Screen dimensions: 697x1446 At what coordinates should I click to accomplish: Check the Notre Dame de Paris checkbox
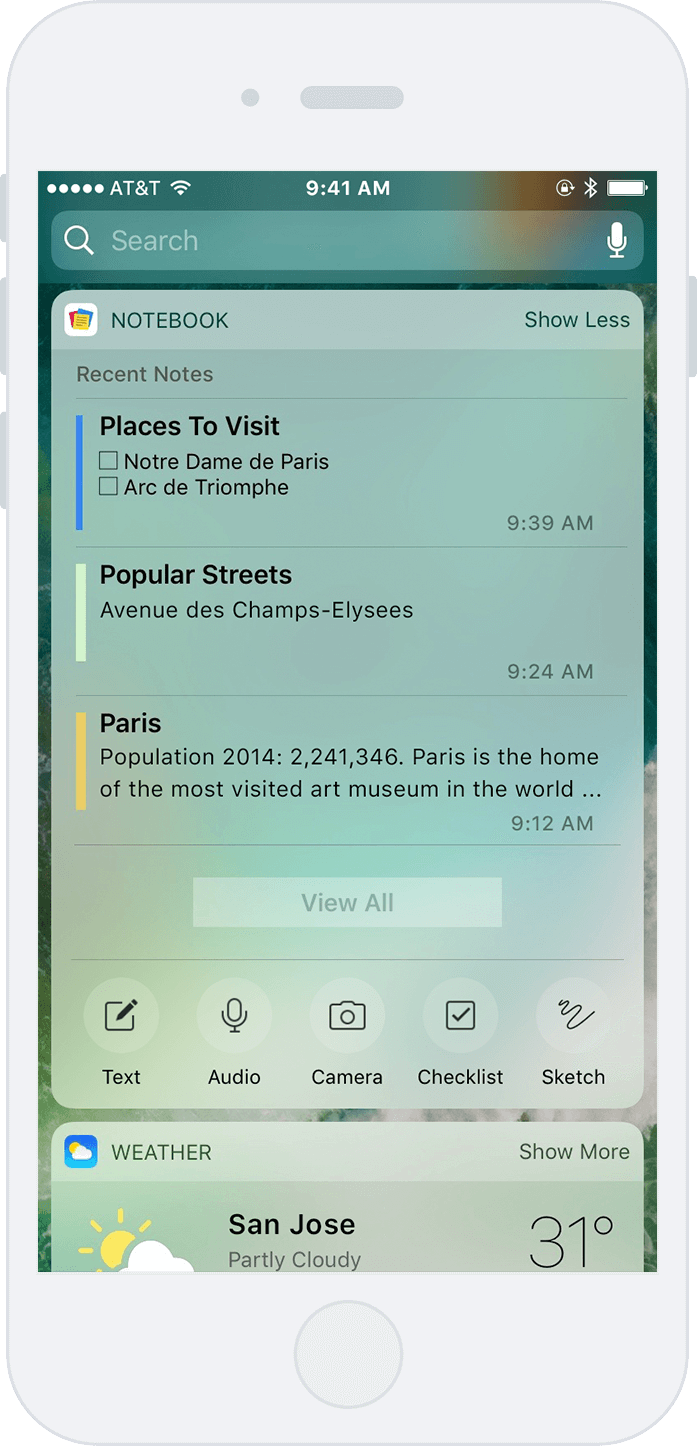[x=109, y=461]
